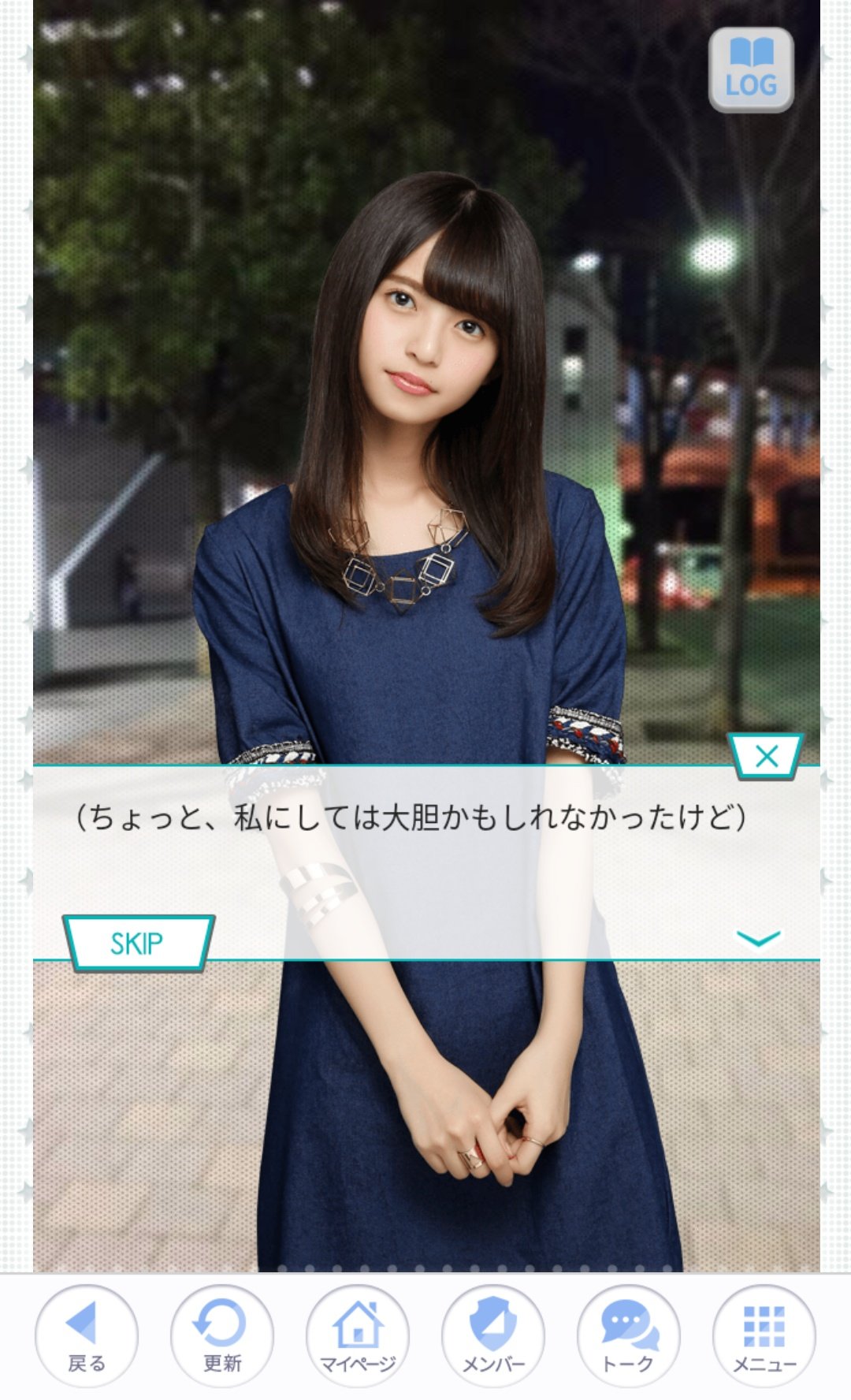Open the メニュー grid menu
Image resolution: width=851 pixels, height=1400 pixels.
click(764, 1336)
